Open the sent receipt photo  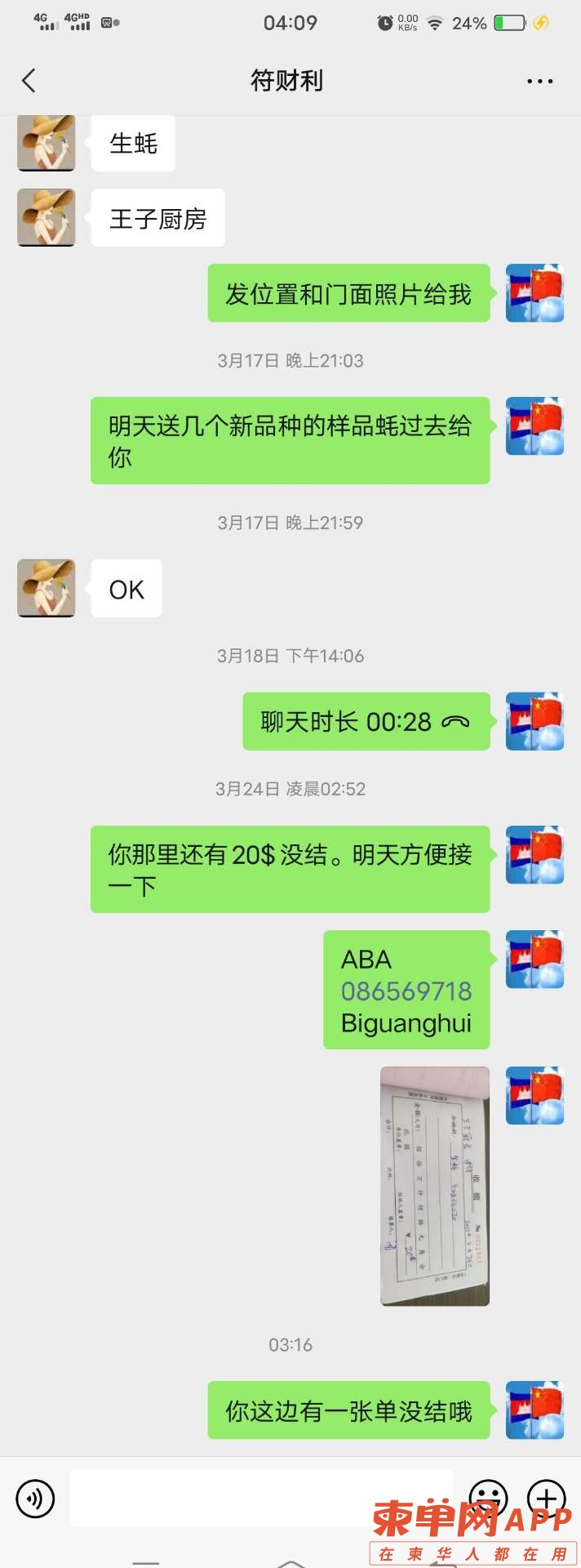pos(435,1186)
